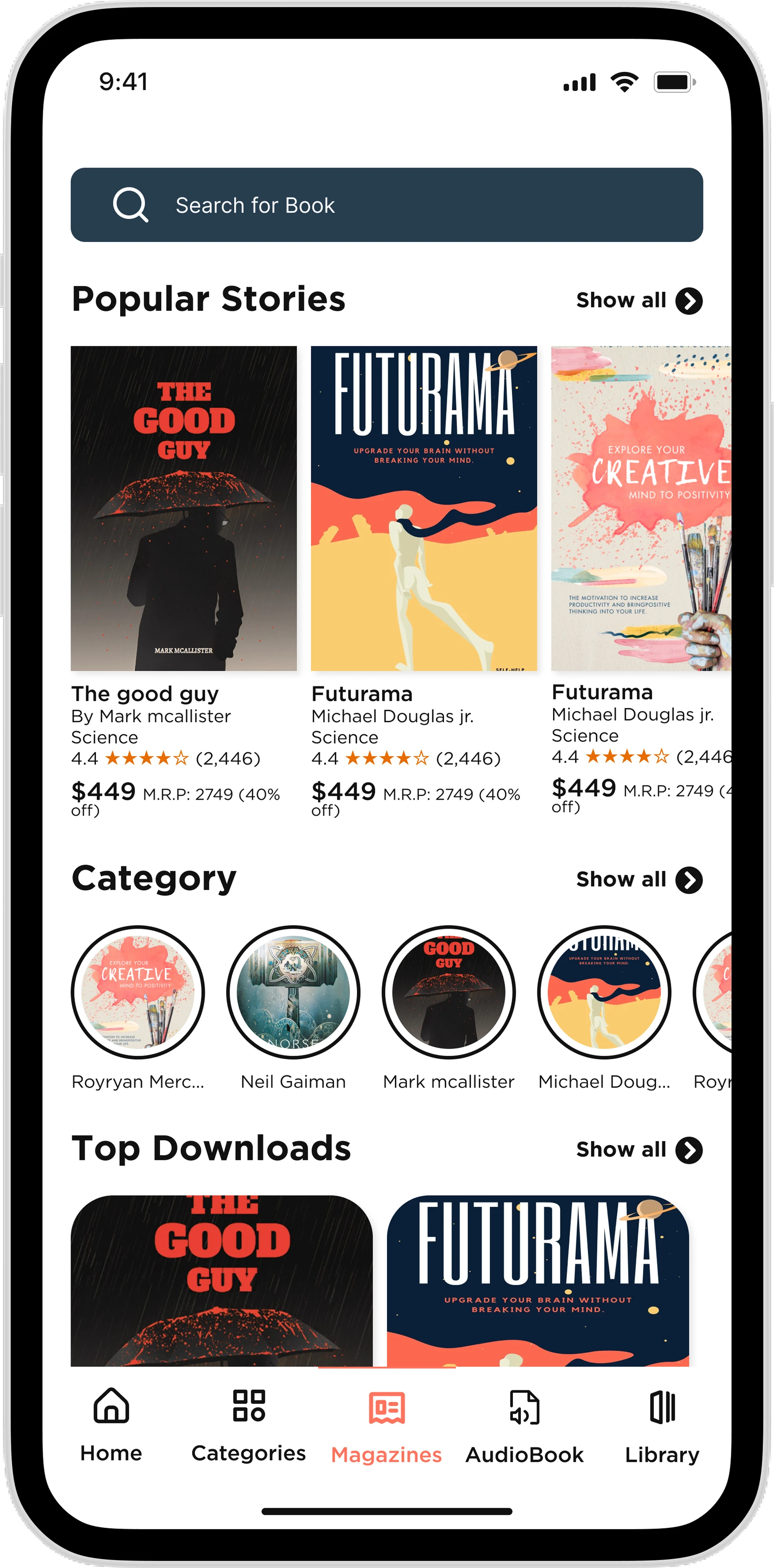Select the Michael Doug... category

pos(604,992)
